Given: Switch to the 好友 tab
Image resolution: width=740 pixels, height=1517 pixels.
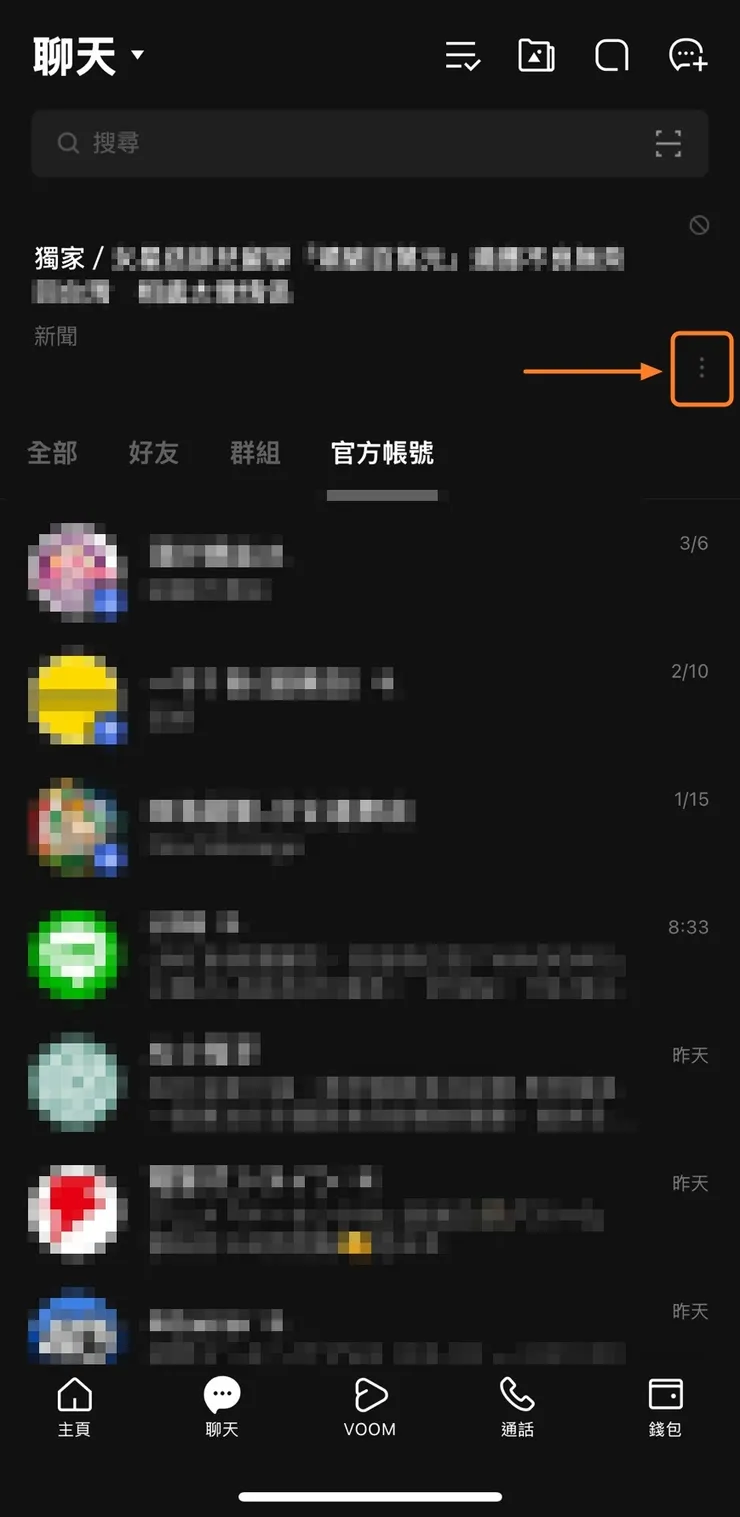Looking at the screenshot, I should pyautogui.click(x=152, y=454).
